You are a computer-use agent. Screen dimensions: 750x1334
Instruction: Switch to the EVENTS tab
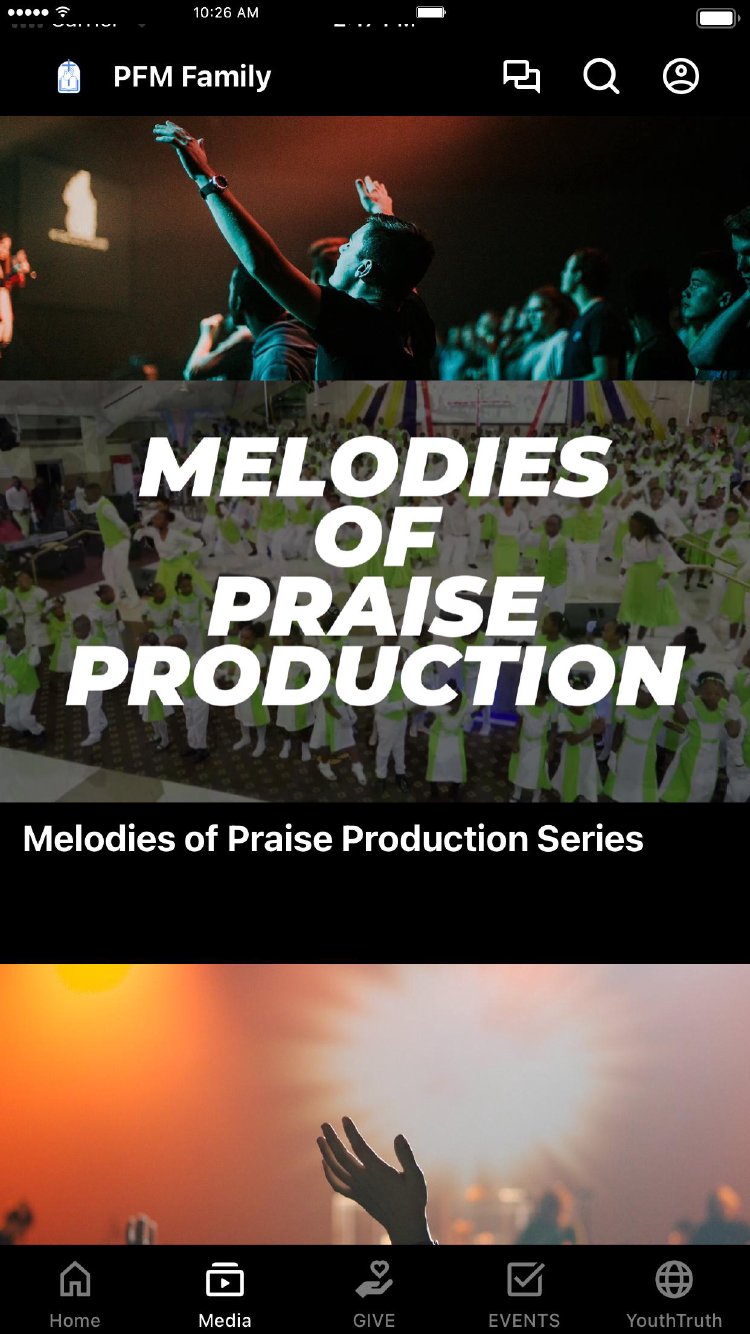(x=524, y=1292)
